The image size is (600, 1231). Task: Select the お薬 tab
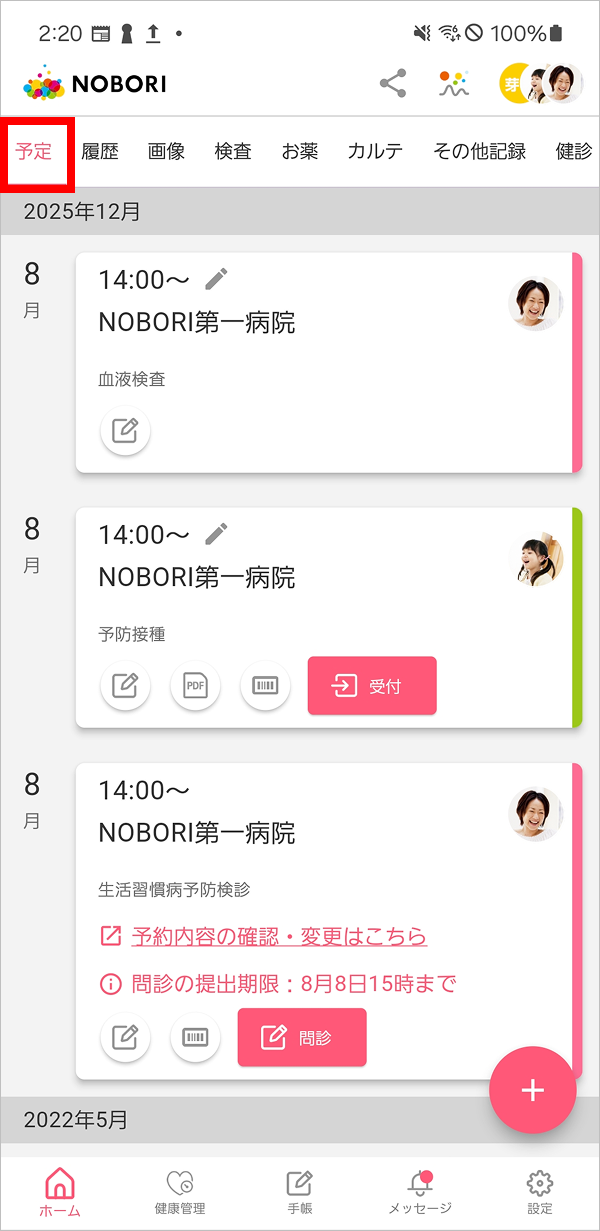300,152
